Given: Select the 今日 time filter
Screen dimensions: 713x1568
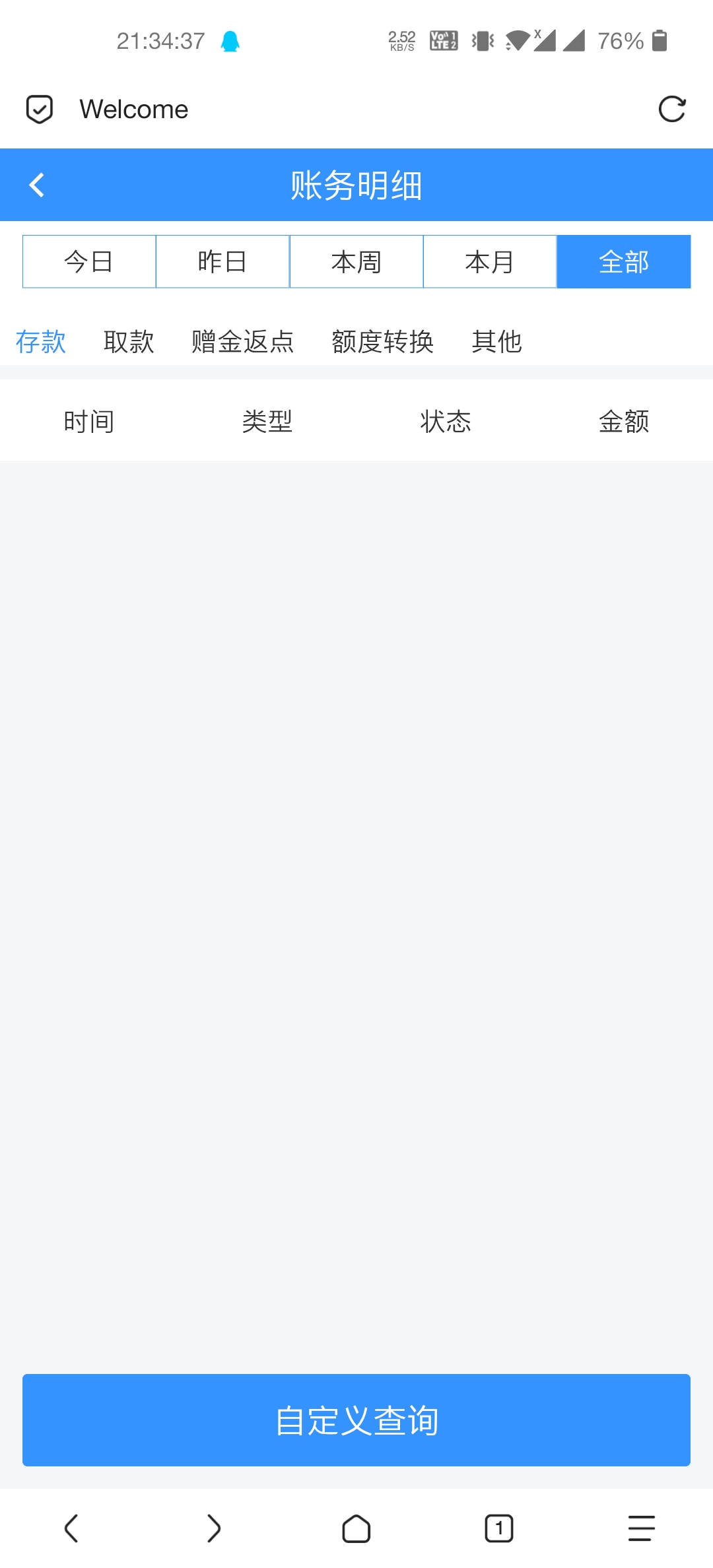Looking at the screenshot, I should coord(88,261).
